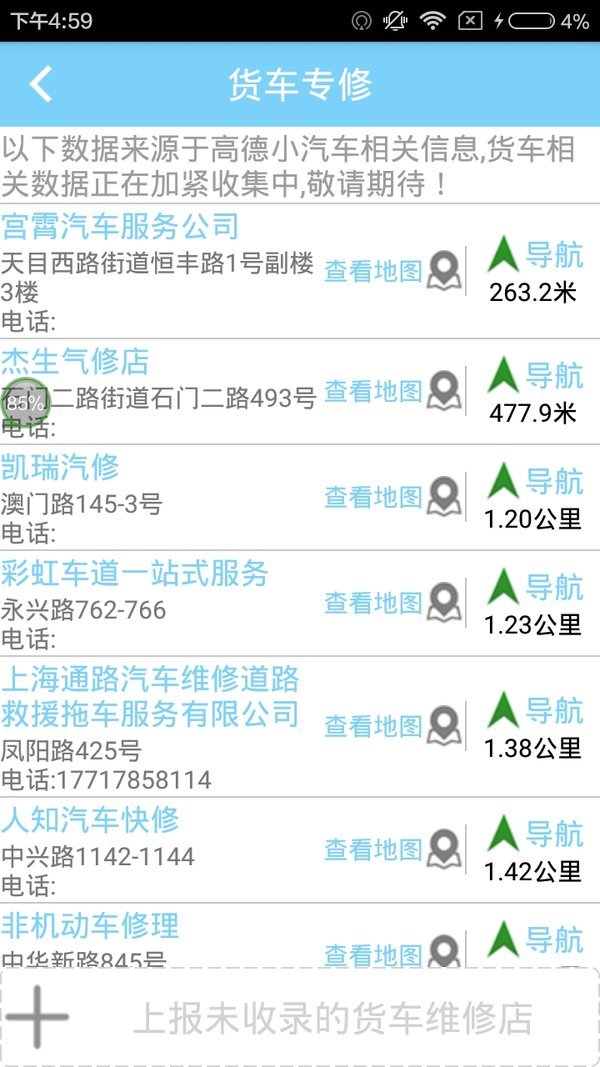View map for 宫霄汽车服务公司

(x=391, y=271)
